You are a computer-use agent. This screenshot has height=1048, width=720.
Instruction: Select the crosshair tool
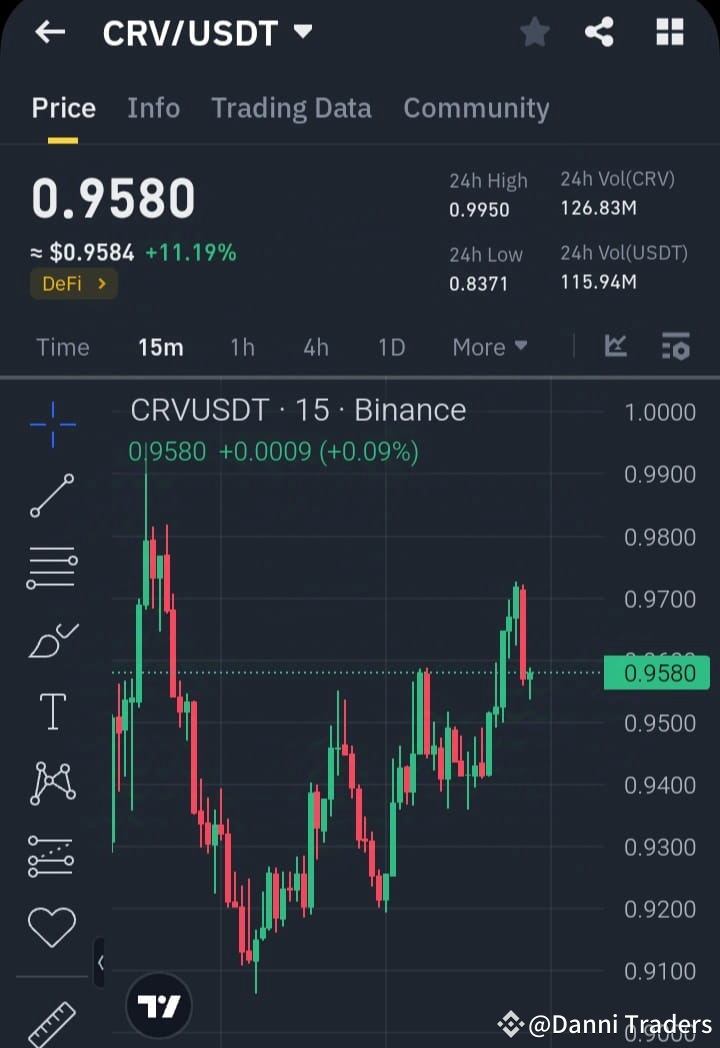[52, 423]
